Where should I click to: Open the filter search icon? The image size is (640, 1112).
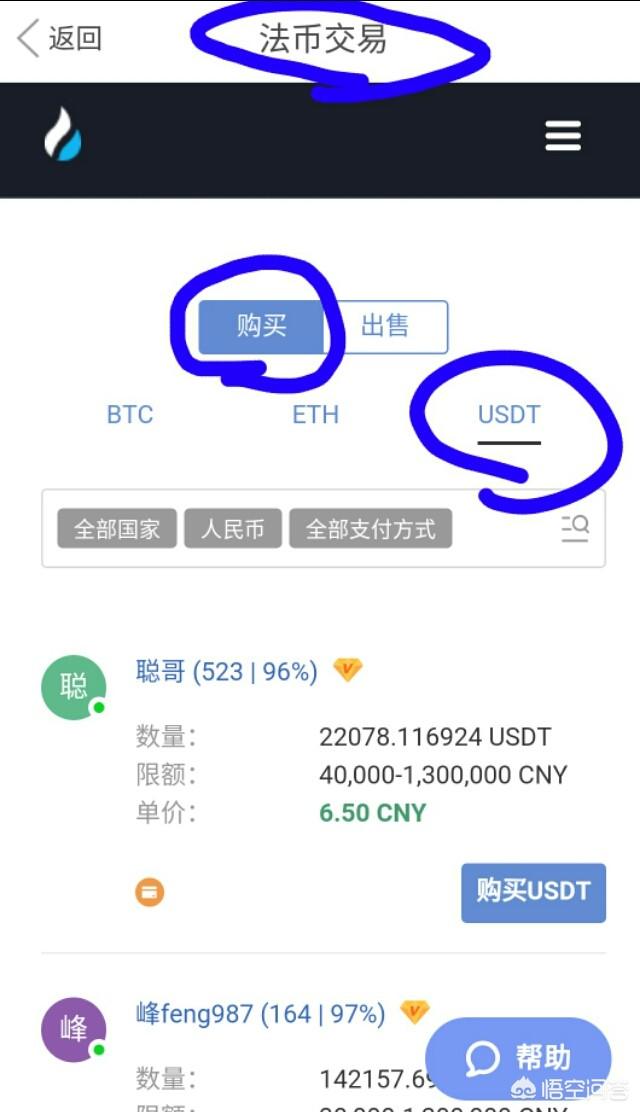click(x=575, y=528)
